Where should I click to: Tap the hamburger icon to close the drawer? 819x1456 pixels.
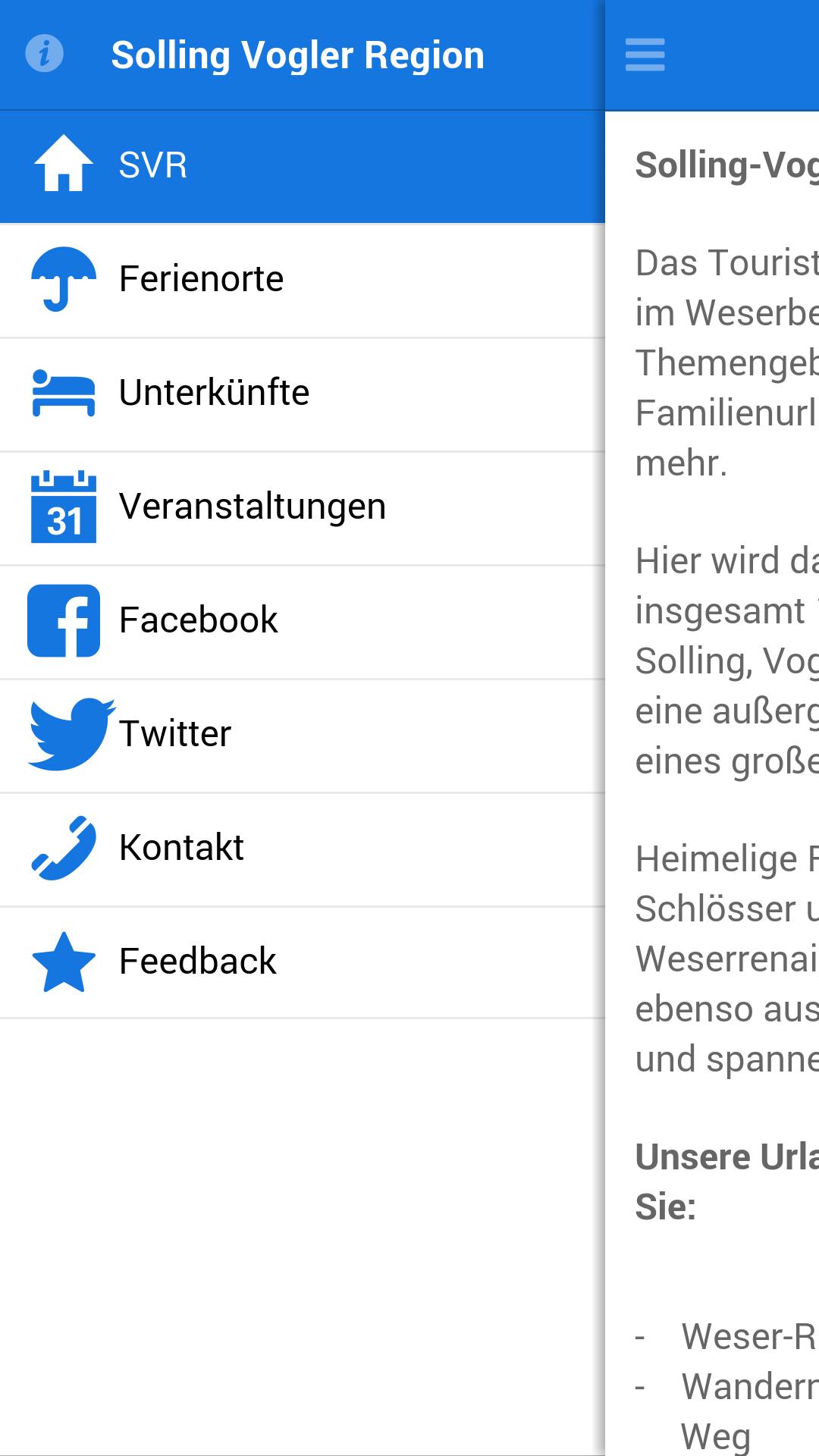coord(645,55)
